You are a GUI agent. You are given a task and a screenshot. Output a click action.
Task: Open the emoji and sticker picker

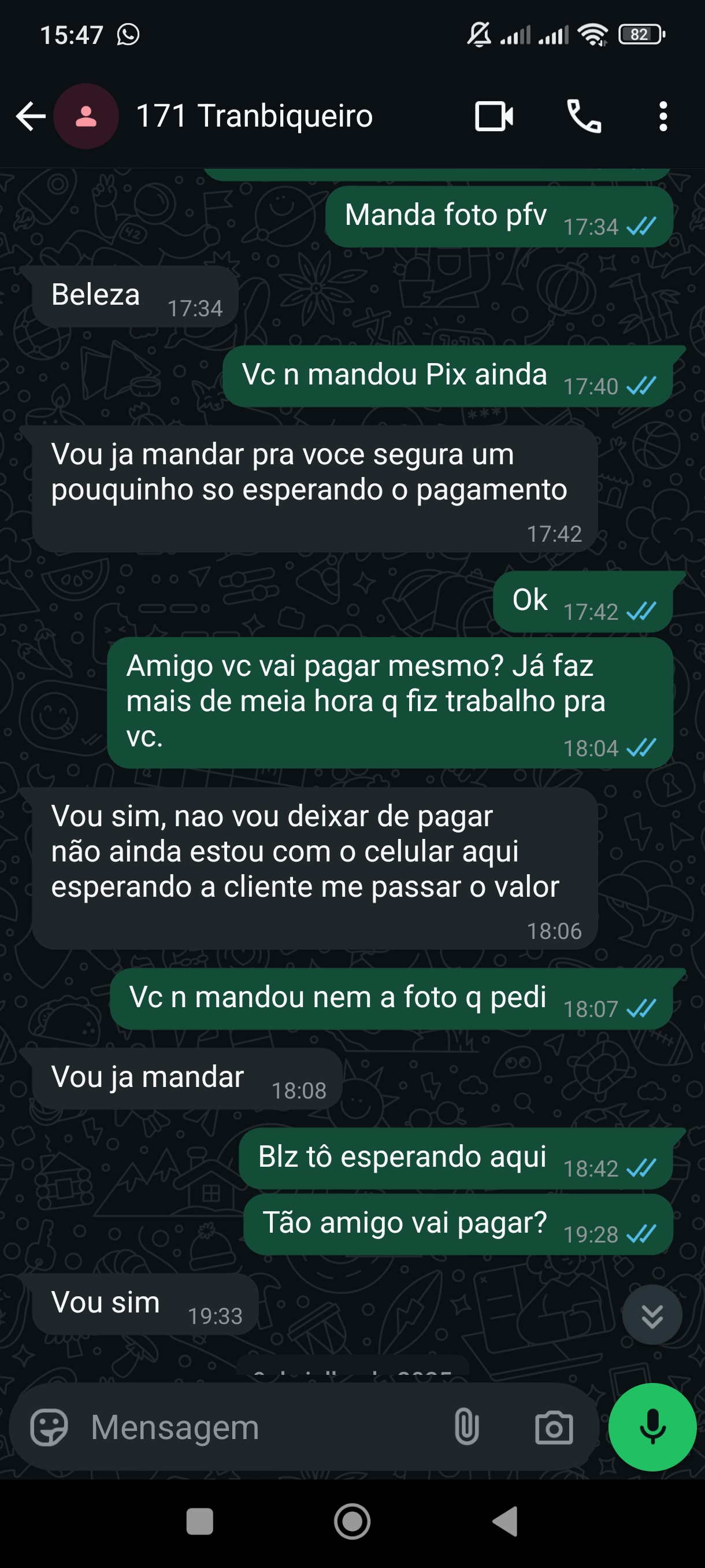click(49, 1428)
